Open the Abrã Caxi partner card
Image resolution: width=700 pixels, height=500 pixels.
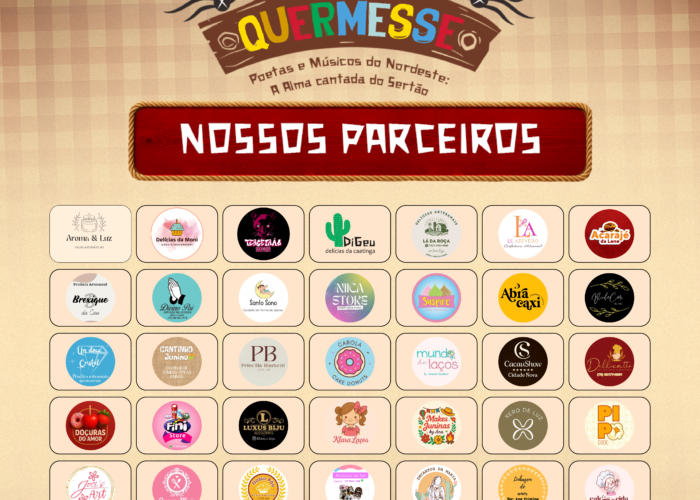[523, 298]
